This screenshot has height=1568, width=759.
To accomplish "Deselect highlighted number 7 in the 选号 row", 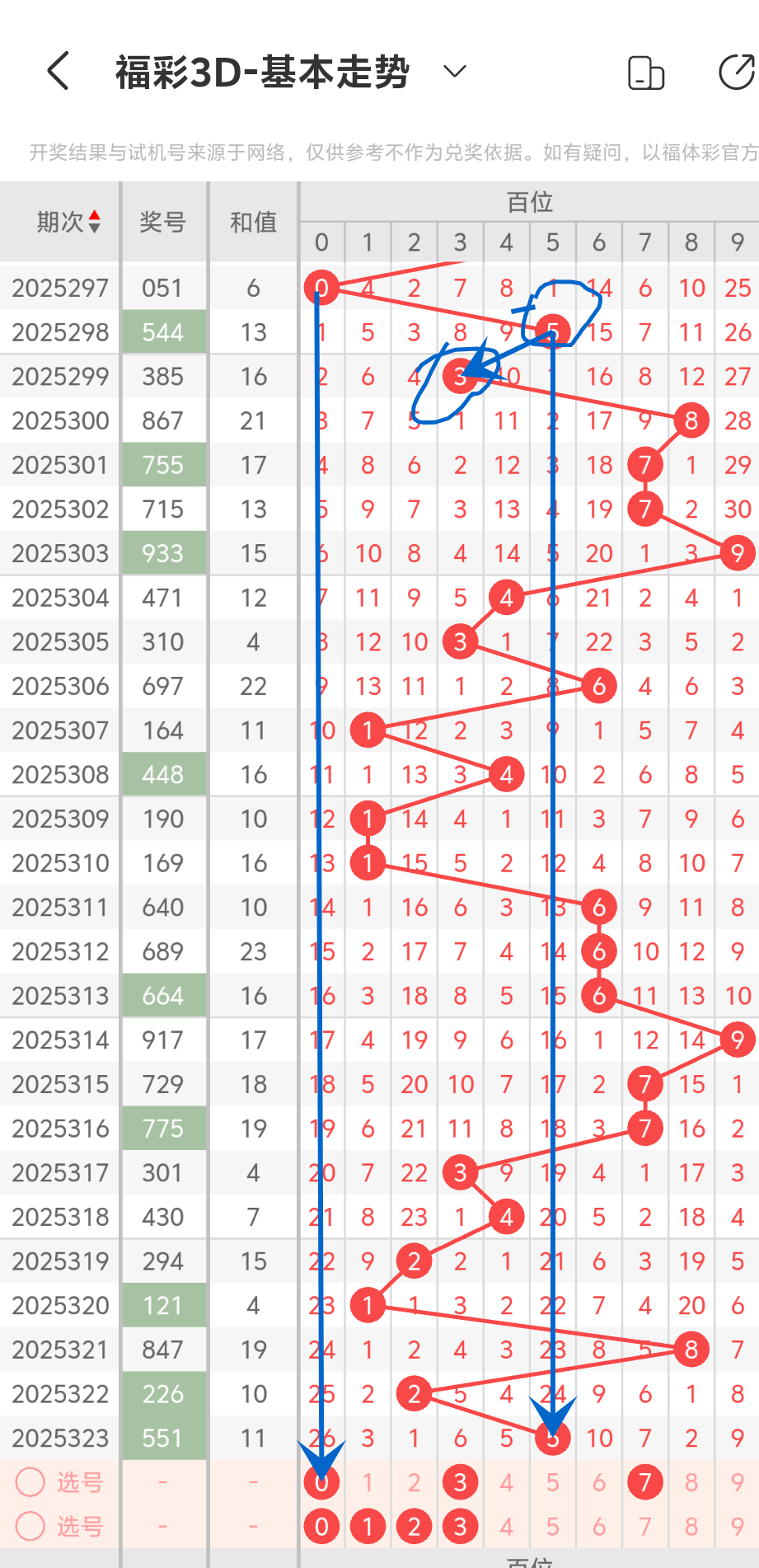I will pos(645,1482).
